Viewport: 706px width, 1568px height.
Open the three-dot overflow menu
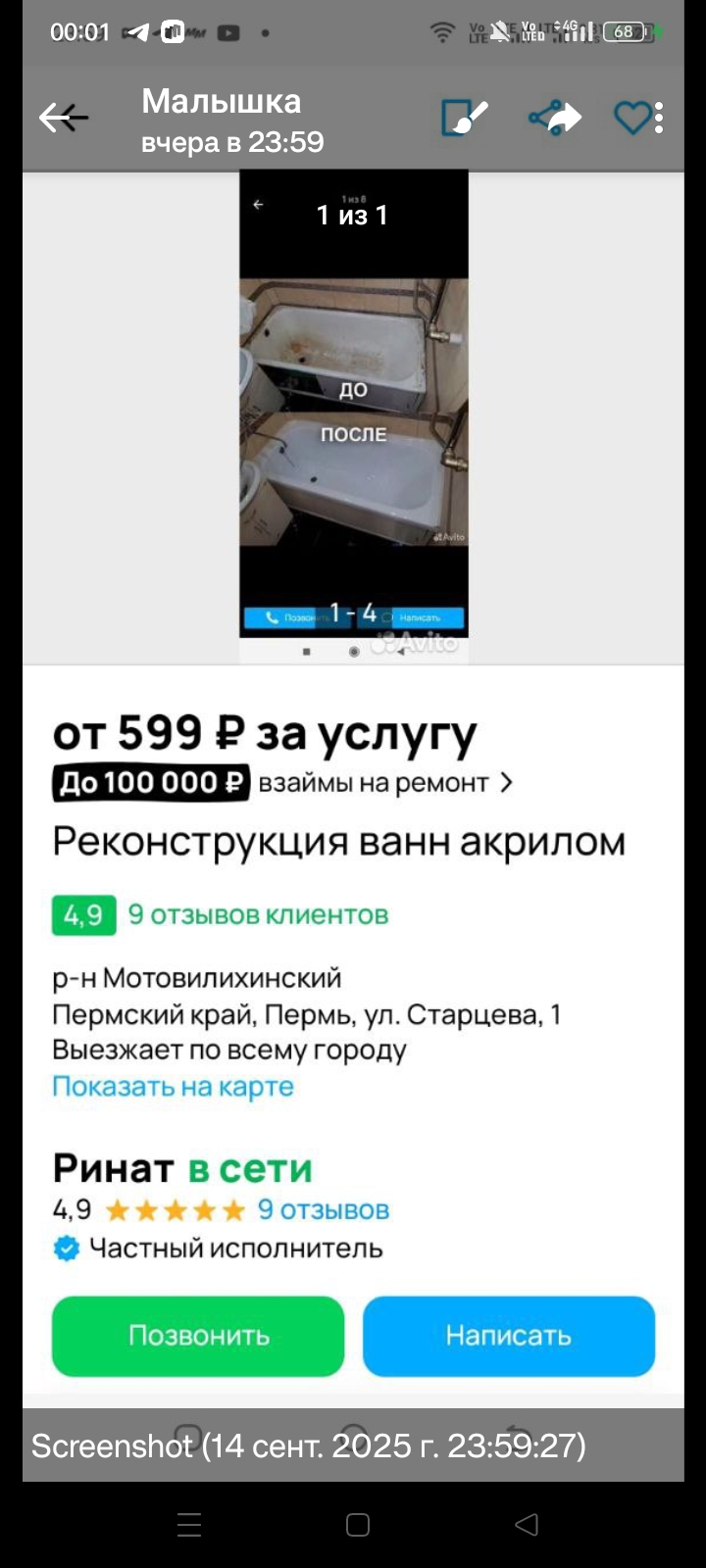[660, 119]
